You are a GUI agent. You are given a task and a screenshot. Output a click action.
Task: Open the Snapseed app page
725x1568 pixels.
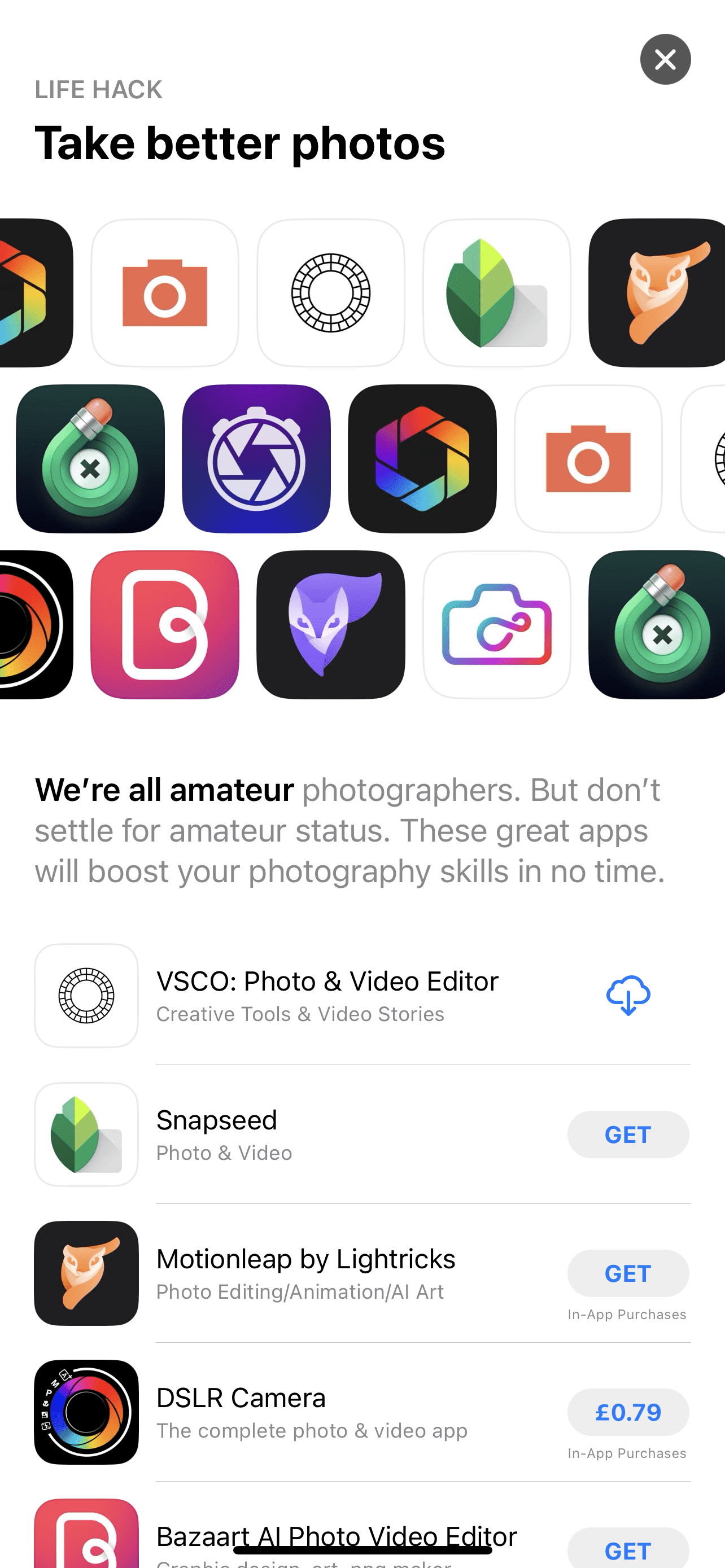(x=363, y=1135)
